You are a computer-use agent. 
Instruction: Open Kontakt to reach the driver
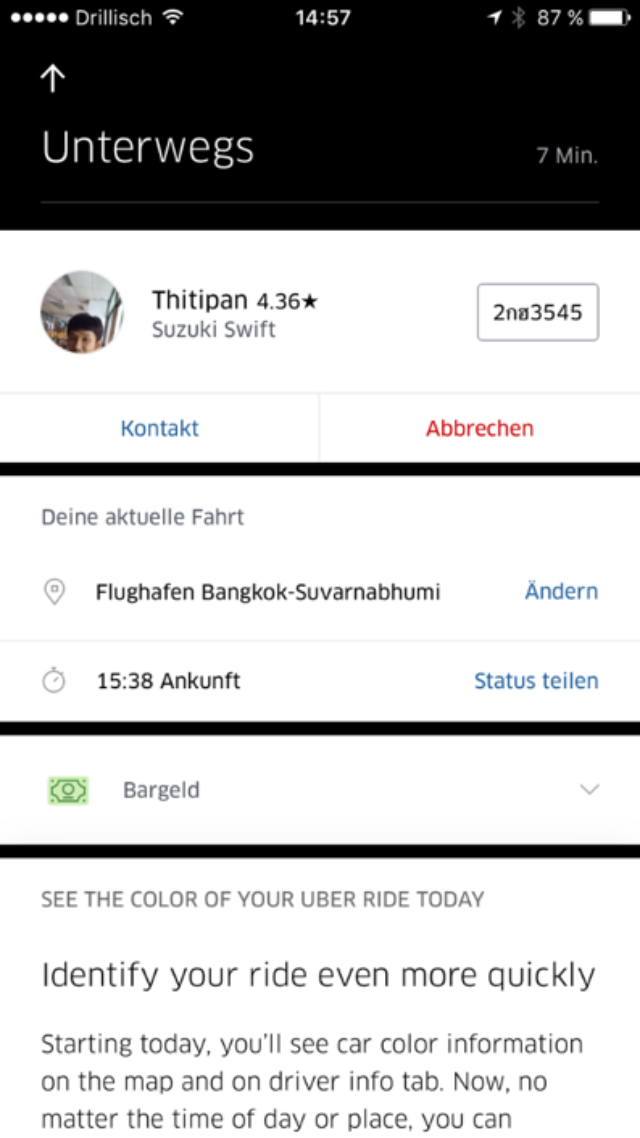160,428
